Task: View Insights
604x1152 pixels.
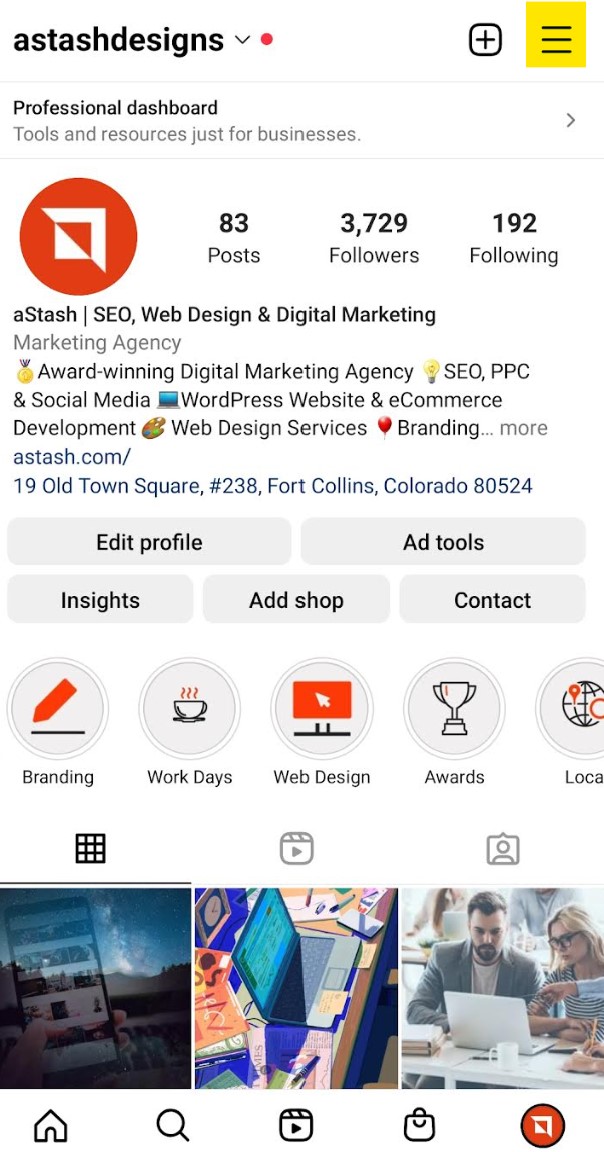Action: point(100,600)
